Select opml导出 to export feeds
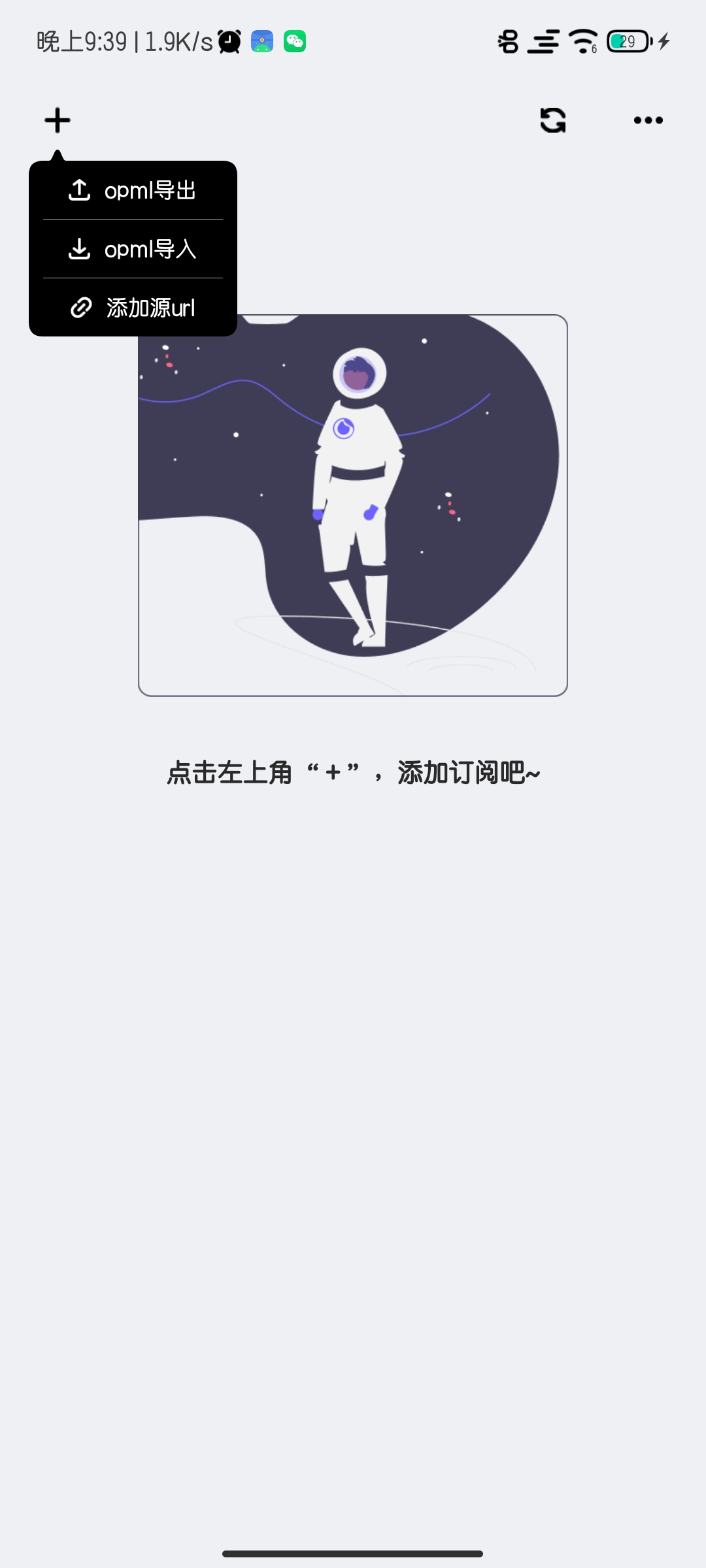 click(x=133, y=190)
